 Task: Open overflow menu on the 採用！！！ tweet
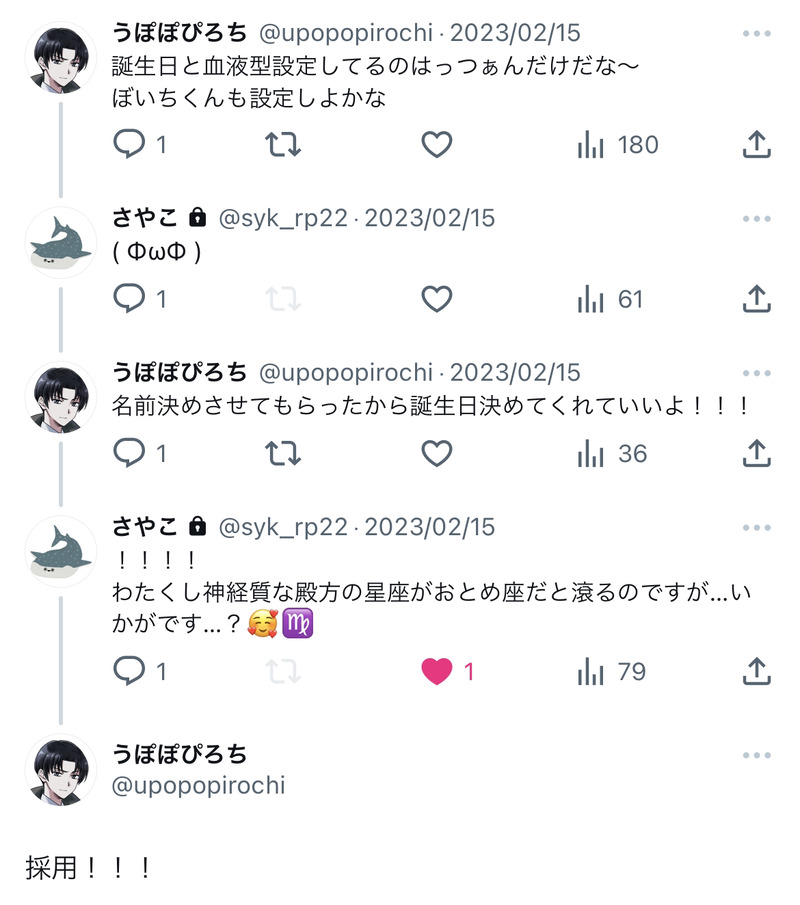[x=757, y=755]
